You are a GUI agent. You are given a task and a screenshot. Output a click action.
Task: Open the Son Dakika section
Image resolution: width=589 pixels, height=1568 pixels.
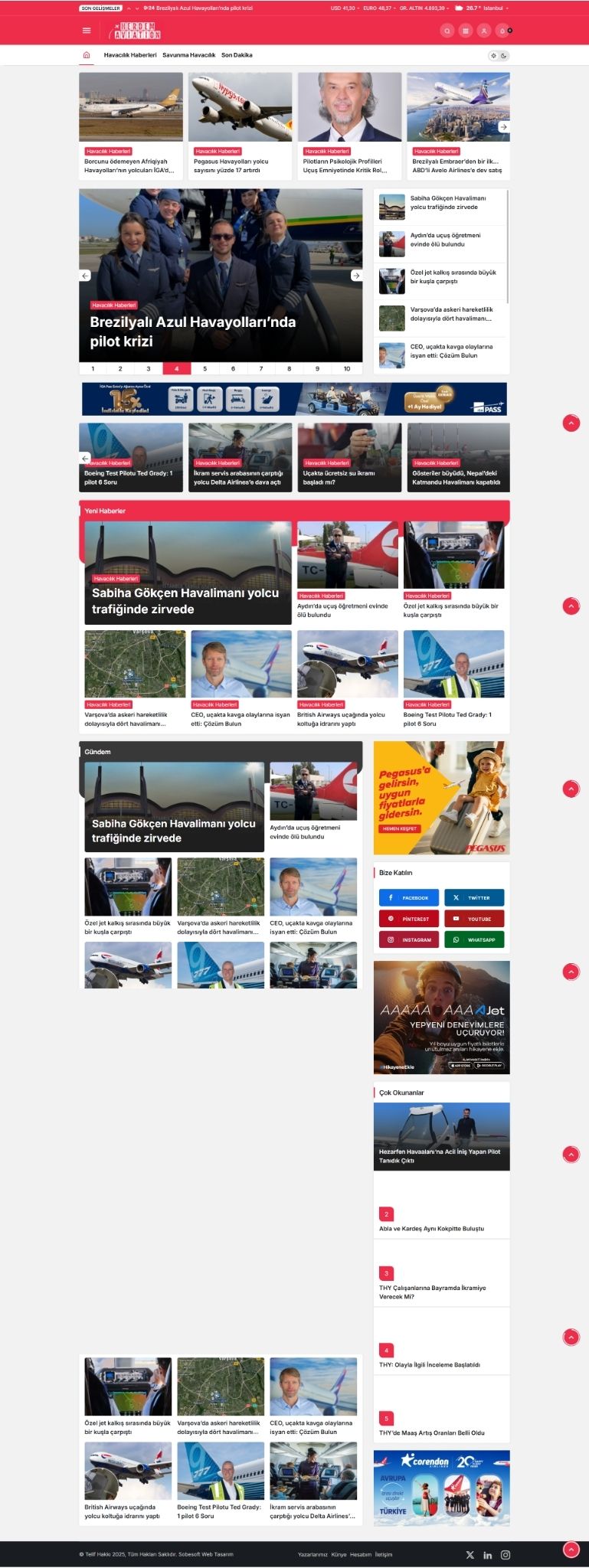pos(237,55)
